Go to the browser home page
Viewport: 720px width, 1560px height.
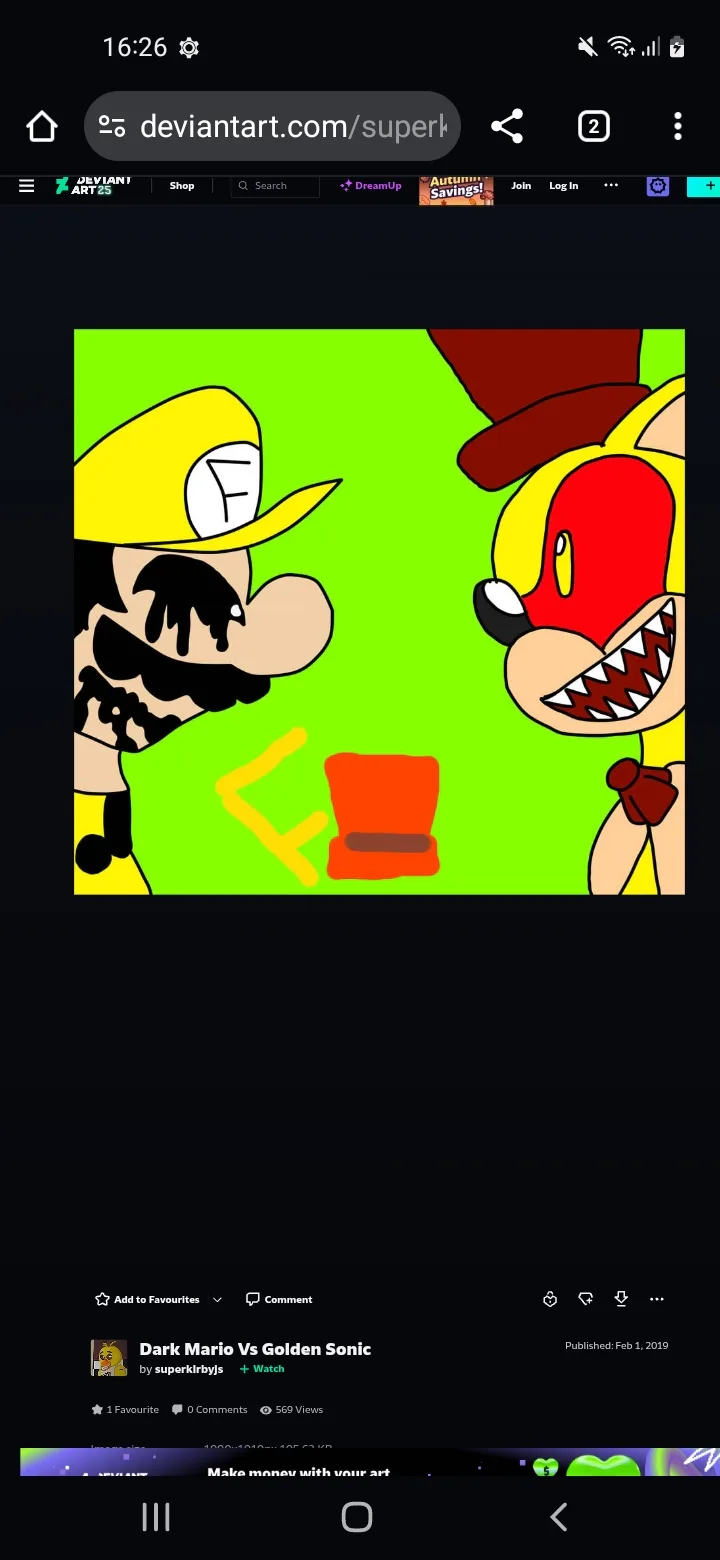42,127
